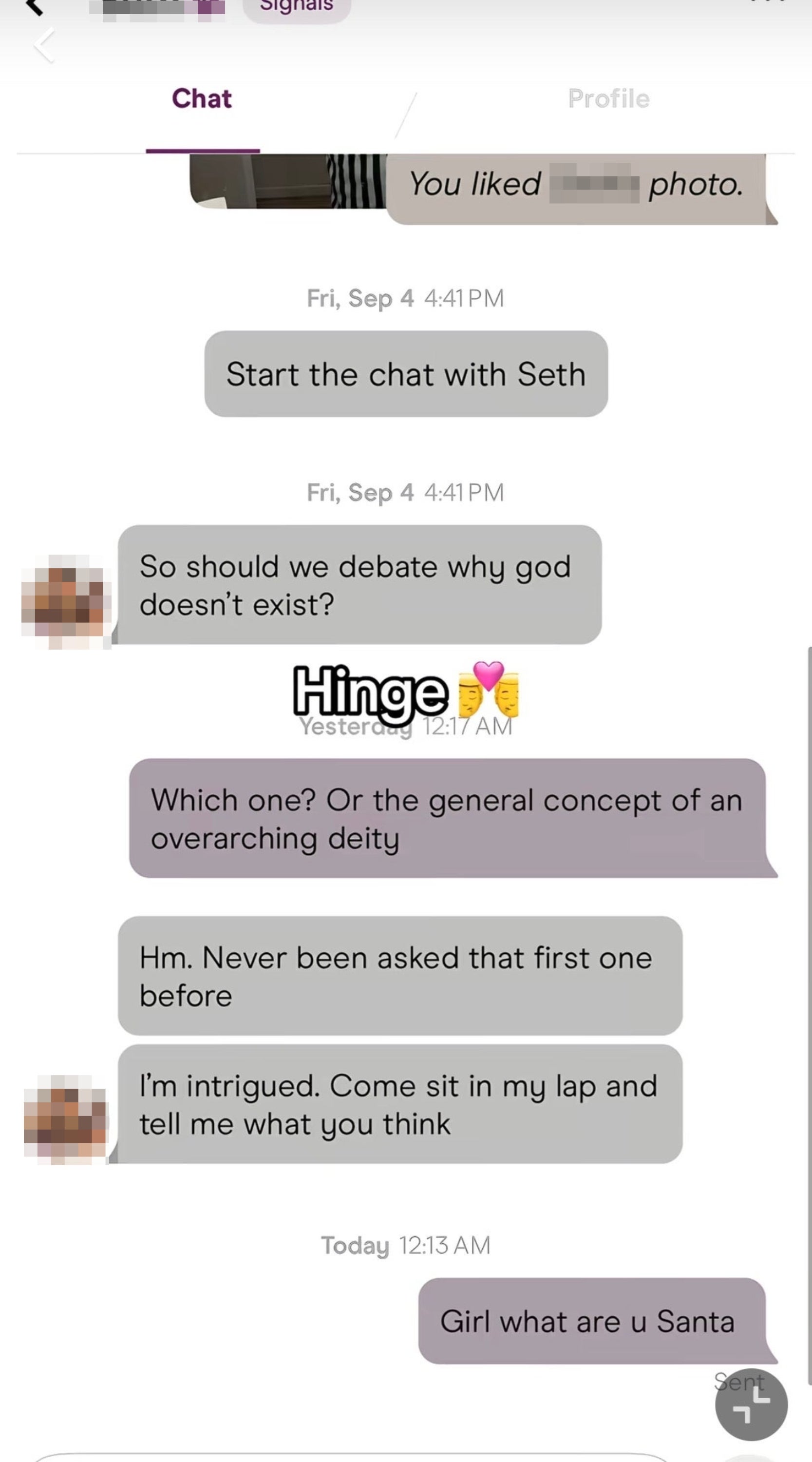Minimize view with the collapse icon
812x1462 pixels.
tap(751, 1404)
